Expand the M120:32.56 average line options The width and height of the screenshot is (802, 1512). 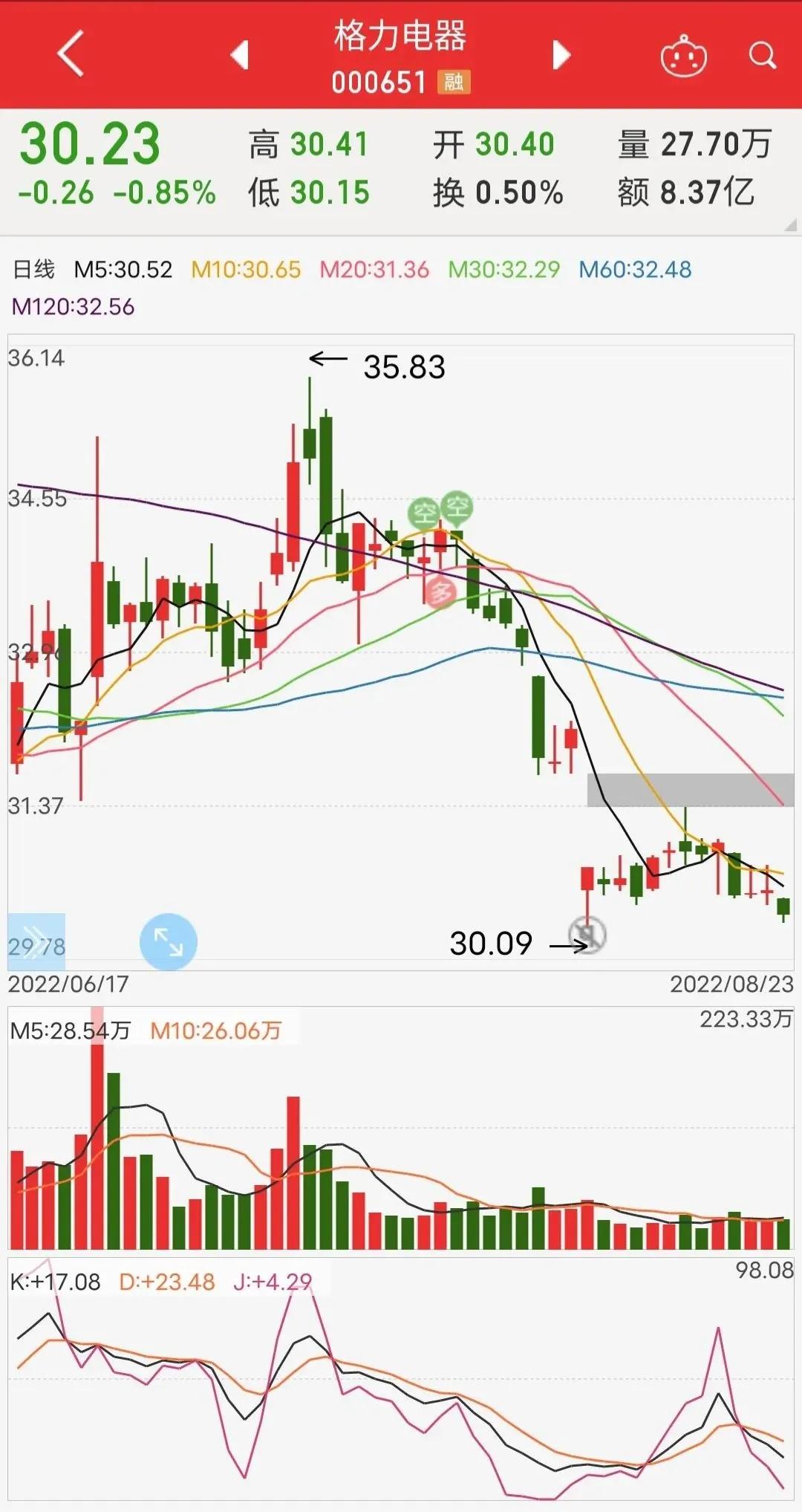coord(72,305)
